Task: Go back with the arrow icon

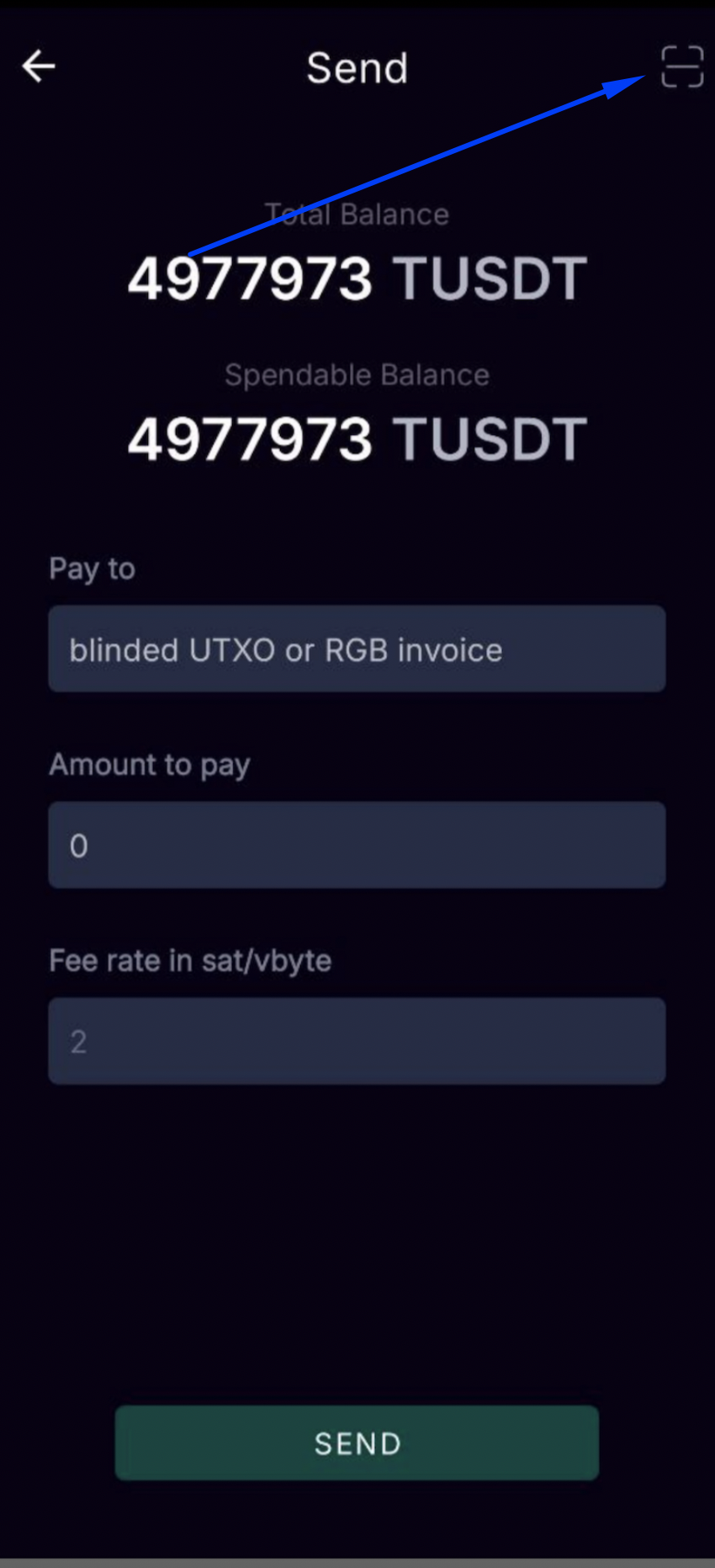Action: coord(39,66)
